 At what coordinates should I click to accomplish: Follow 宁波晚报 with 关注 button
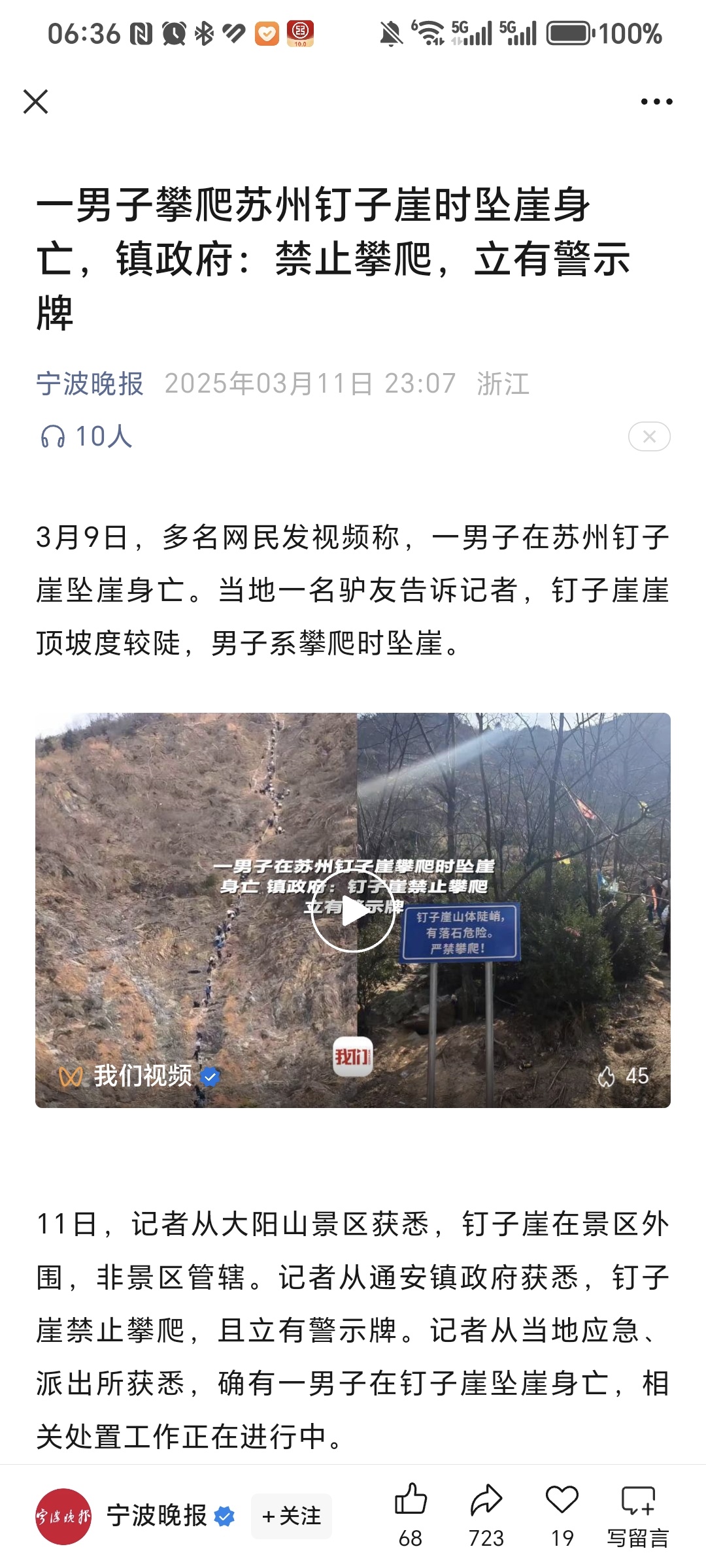[x=292, y=1516]
